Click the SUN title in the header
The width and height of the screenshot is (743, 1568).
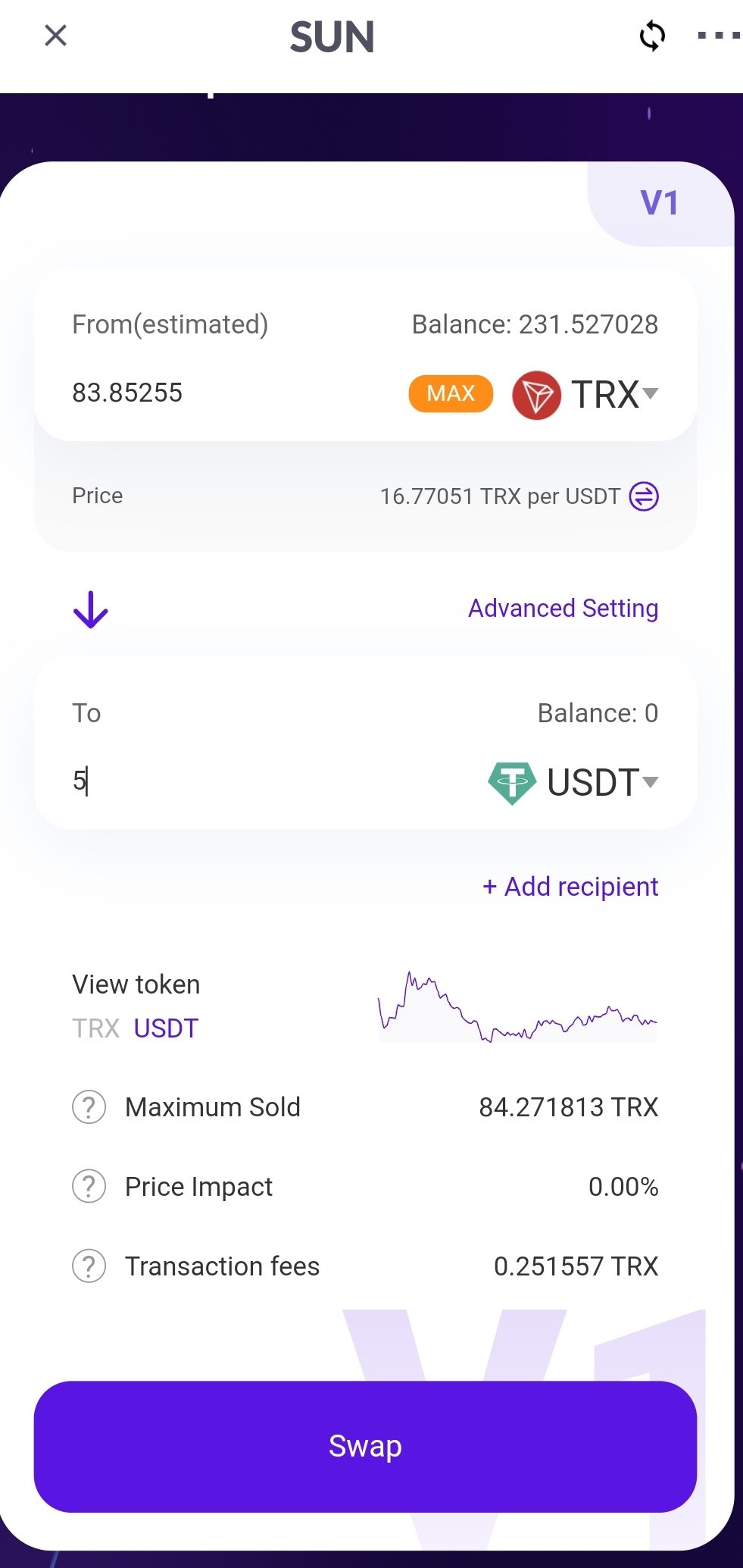point(332,38)
